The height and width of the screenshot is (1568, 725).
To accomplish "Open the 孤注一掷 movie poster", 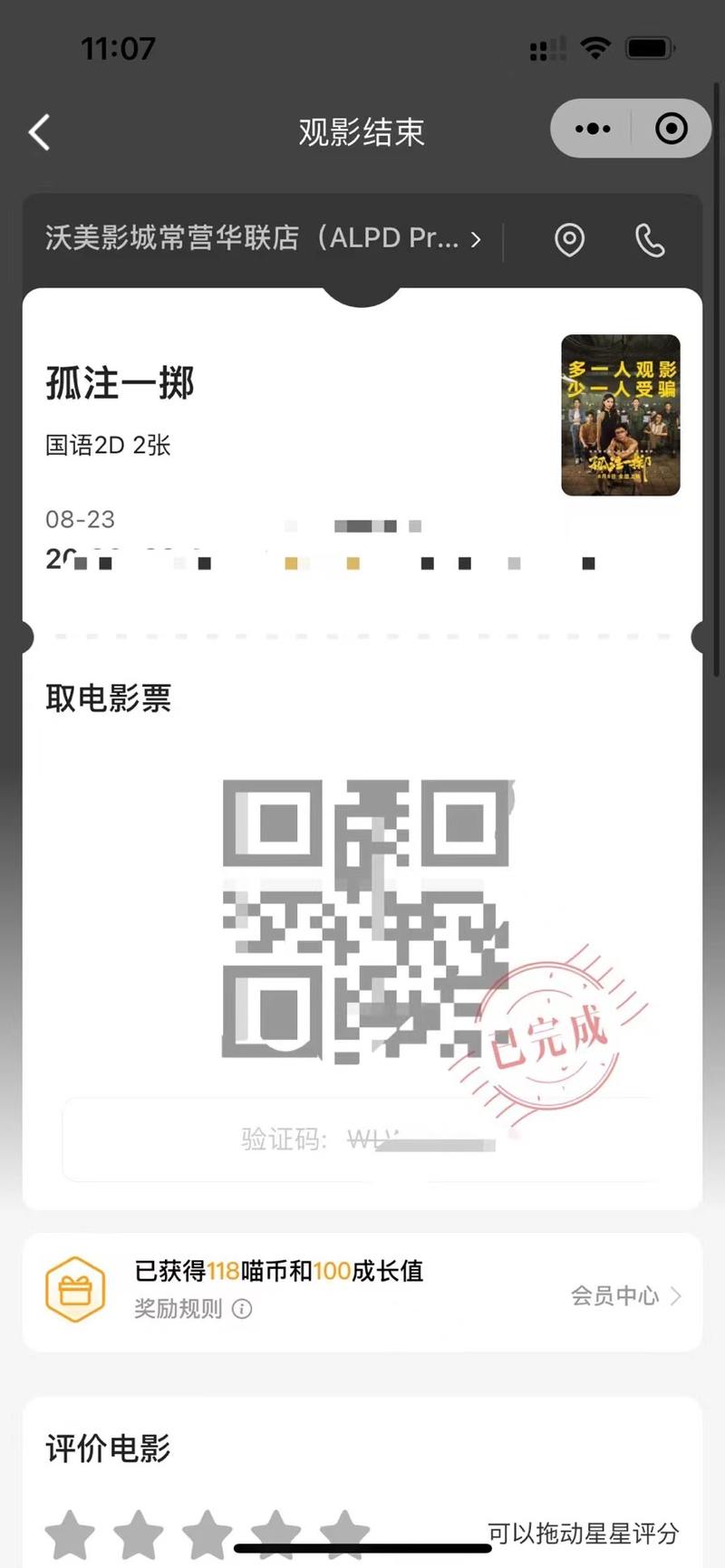I will coord(620,415).
